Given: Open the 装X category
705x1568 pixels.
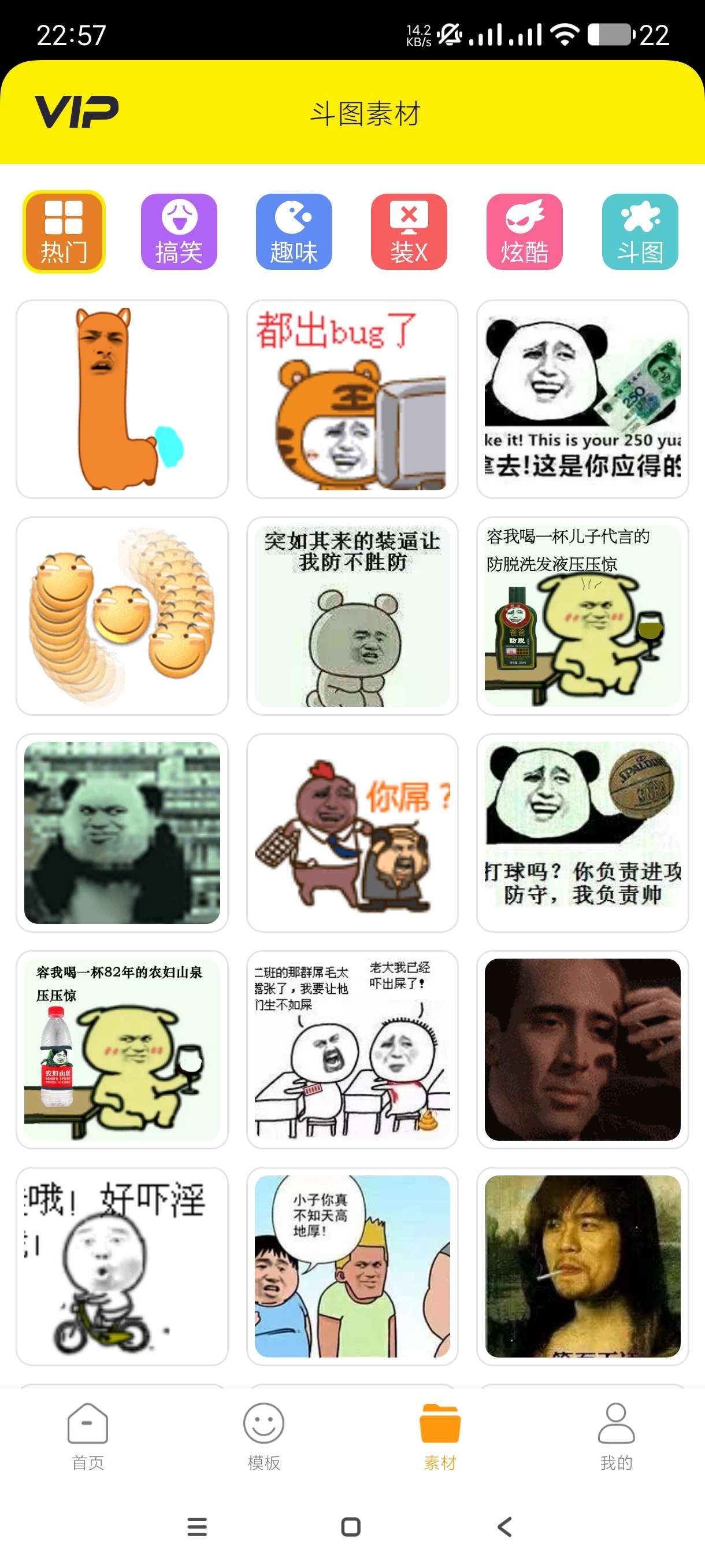Looking at the screenshot, I should (x=409, y=232).
